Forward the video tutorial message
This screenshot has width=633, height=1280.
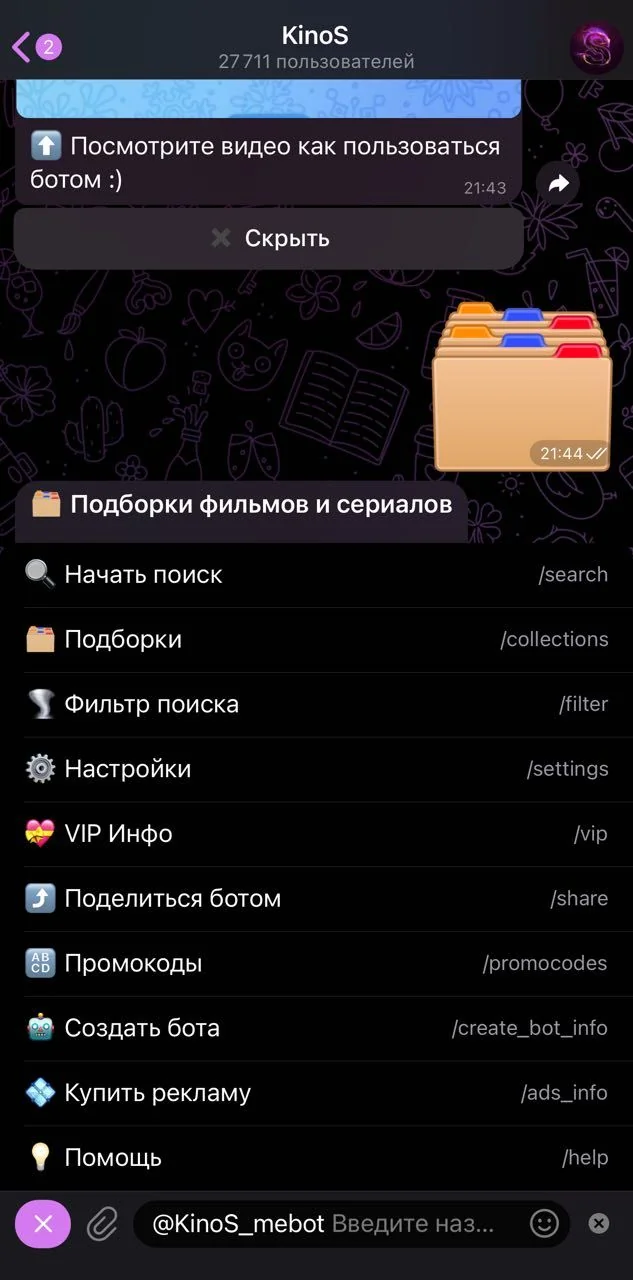558,183
